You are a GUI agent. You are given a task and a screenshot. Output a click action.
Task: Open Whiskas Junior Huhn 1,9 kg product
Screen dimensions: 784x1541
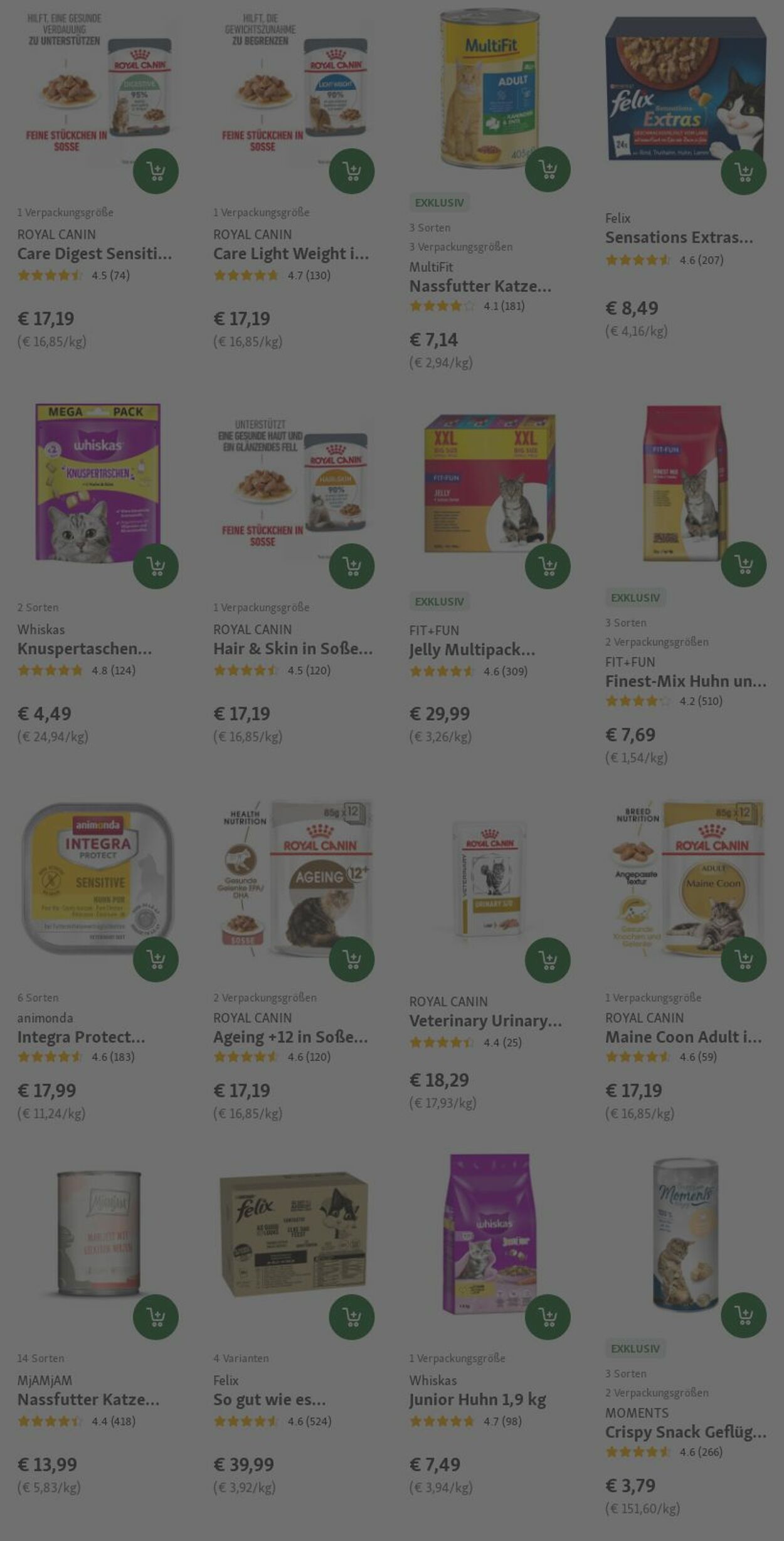pos(477,1400)
